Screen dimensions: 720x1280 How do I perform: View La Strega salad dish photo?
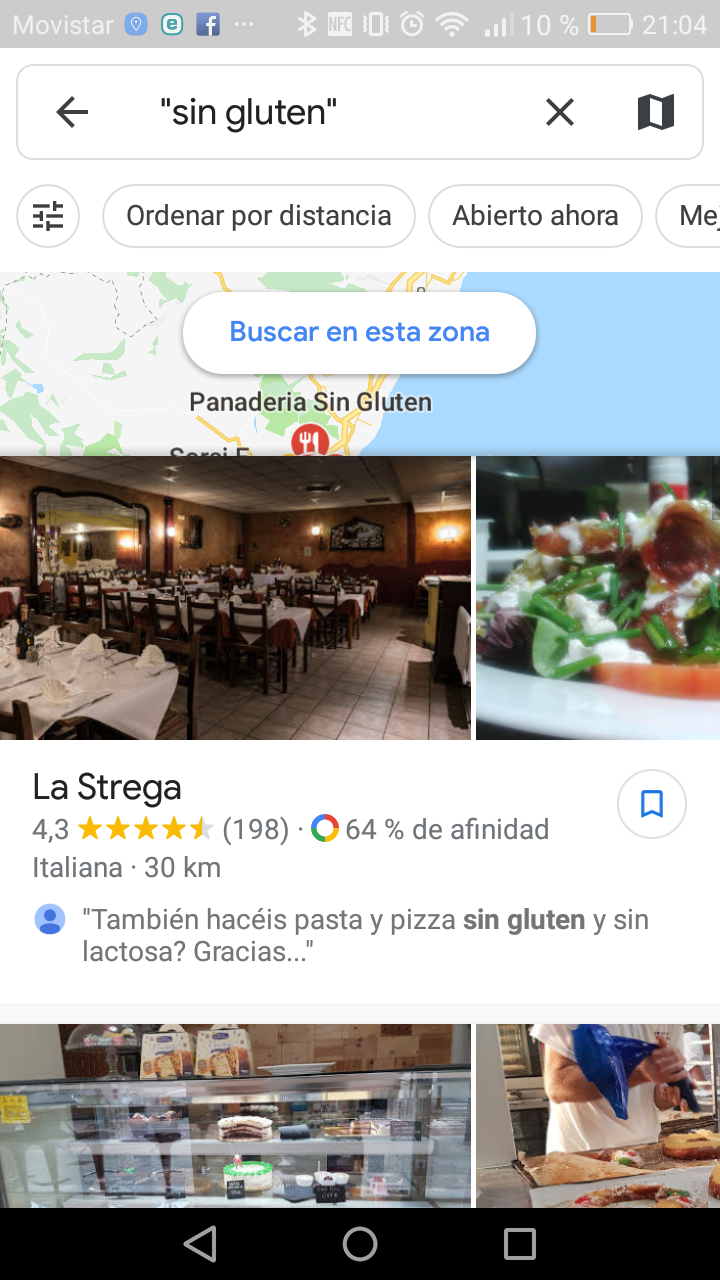598,598
